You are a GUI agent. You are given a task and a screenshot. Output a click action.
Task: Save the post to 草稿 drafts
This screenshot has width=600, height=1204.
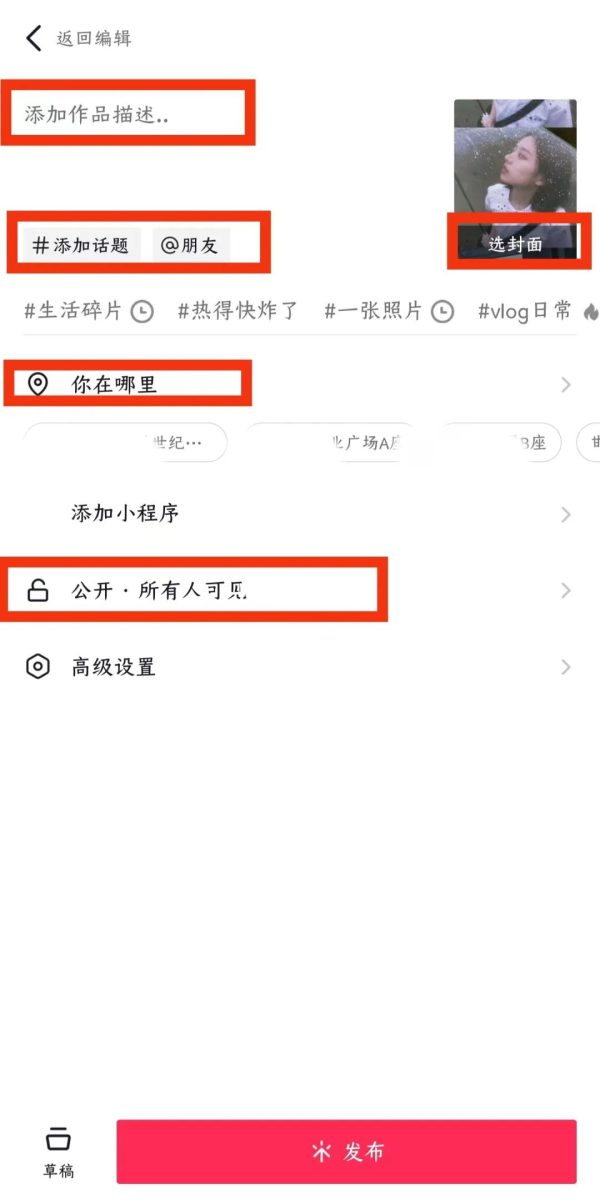pyautogui.click(x=59, y=1152)
